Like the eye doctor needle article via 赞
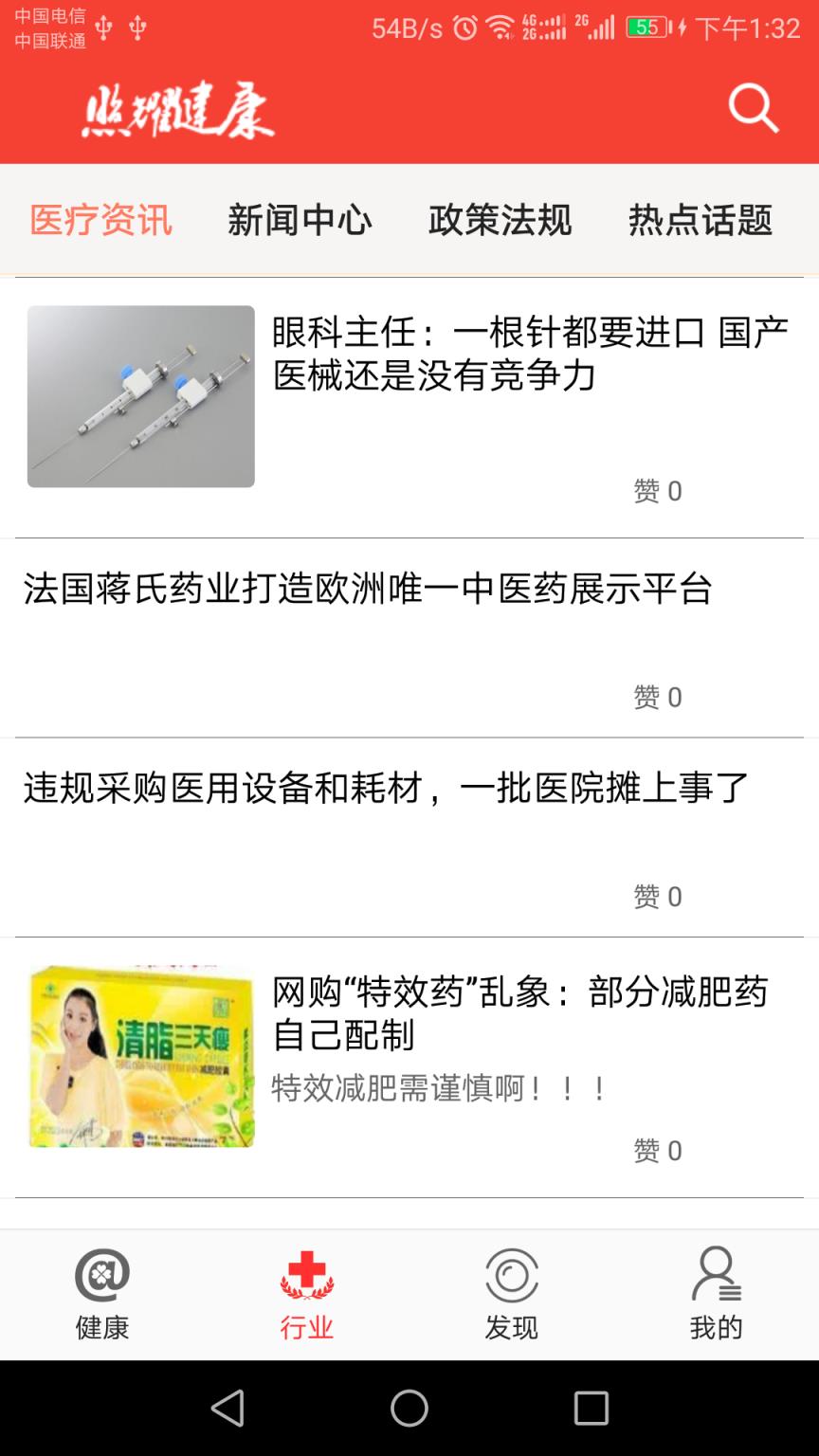819x1456 pixels. pyautogui.click(x=656, y=490)
